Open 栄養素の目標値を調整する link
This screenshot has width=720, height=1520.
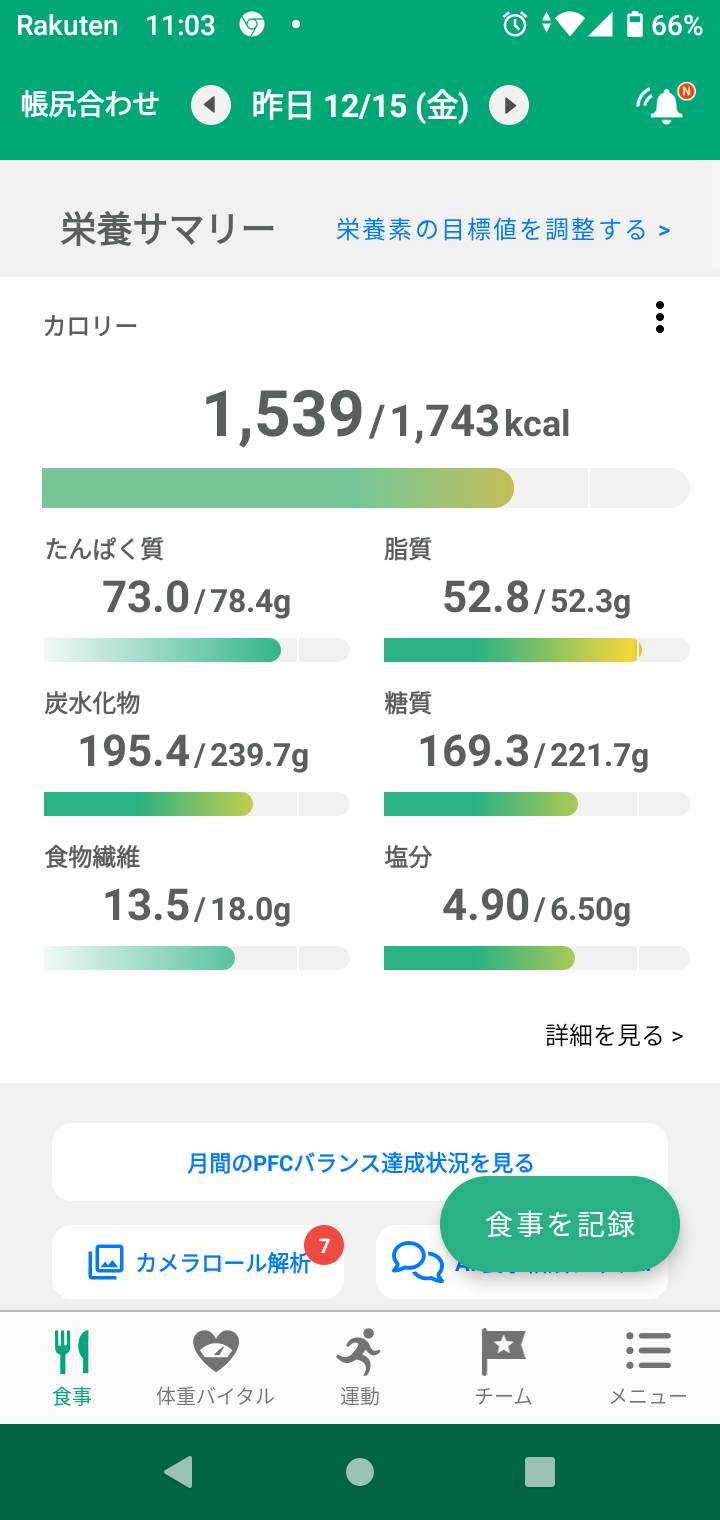coord(503,230)
